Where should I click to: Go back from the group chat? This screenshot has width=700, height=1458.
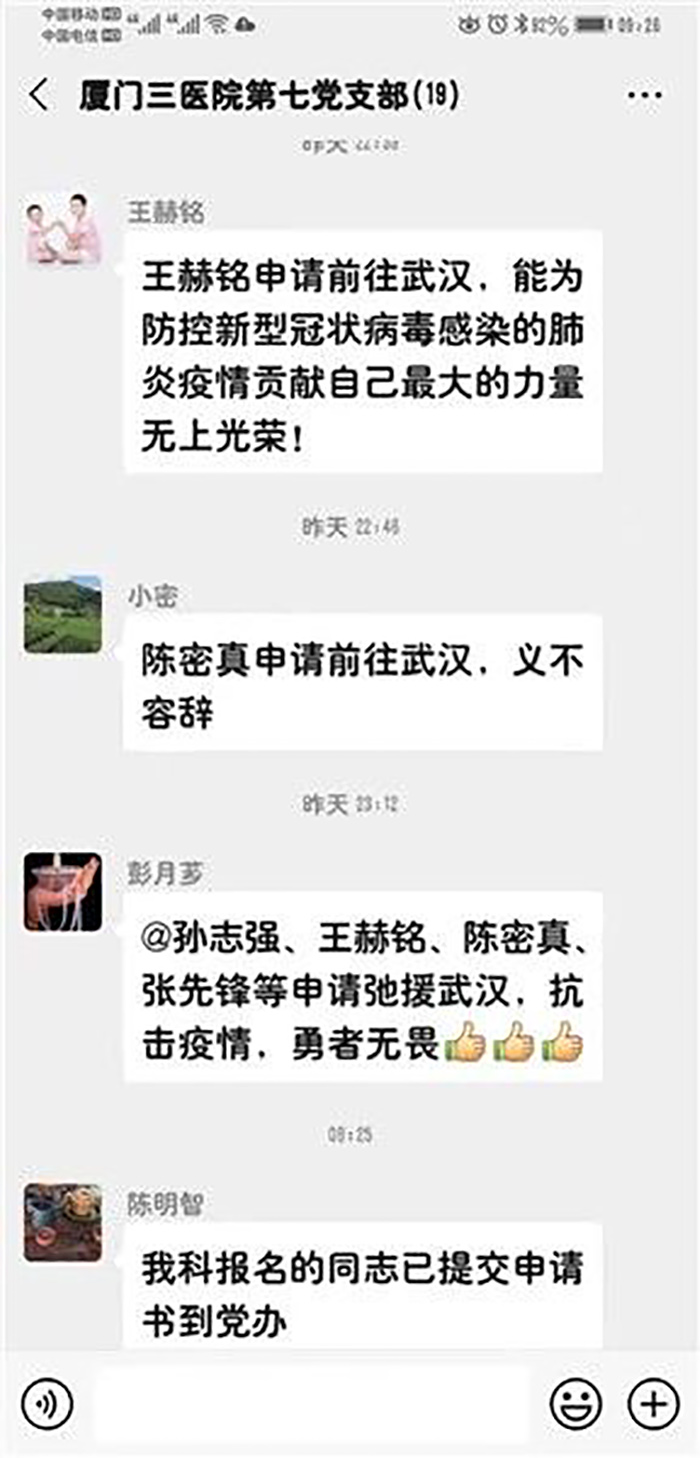click(x=38, y=96)
